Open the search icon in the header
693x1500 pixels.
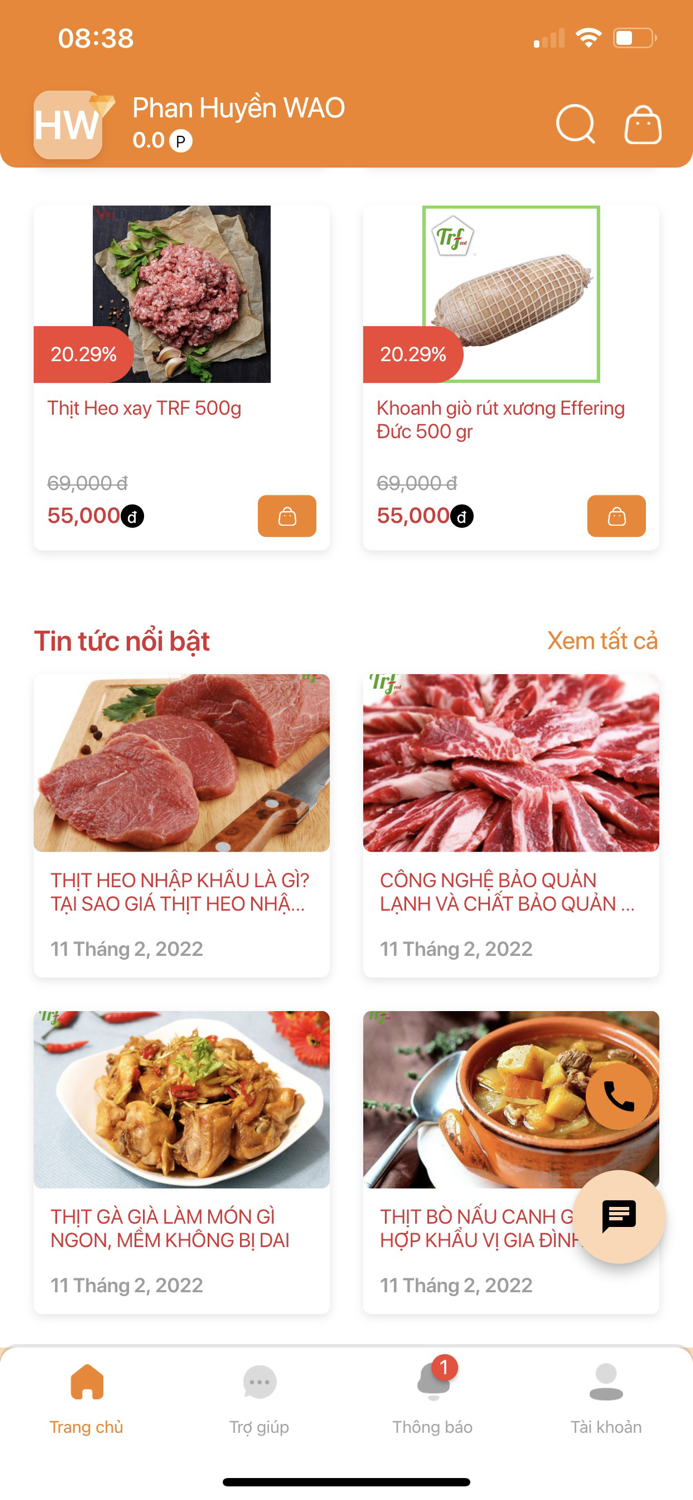(x=575, y=125)
